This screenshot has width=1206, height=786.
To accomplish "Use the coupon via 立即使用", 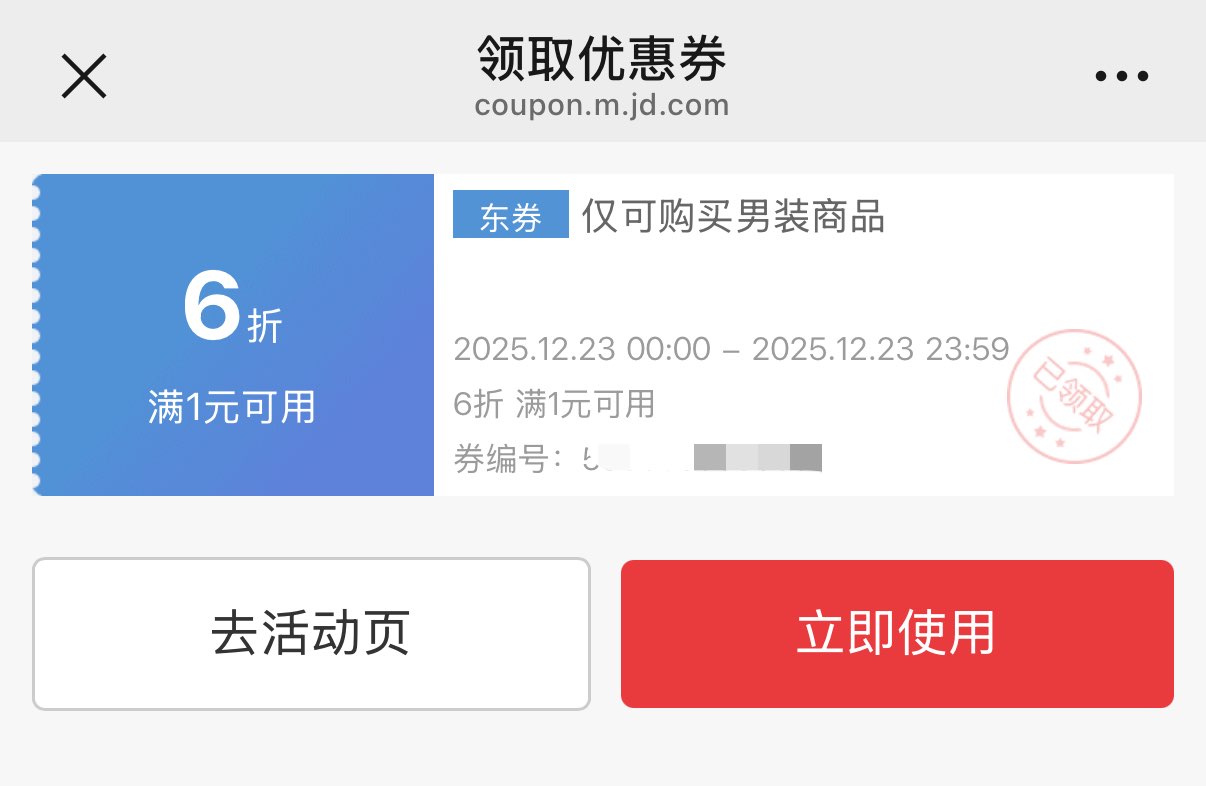I will [897, 634].
